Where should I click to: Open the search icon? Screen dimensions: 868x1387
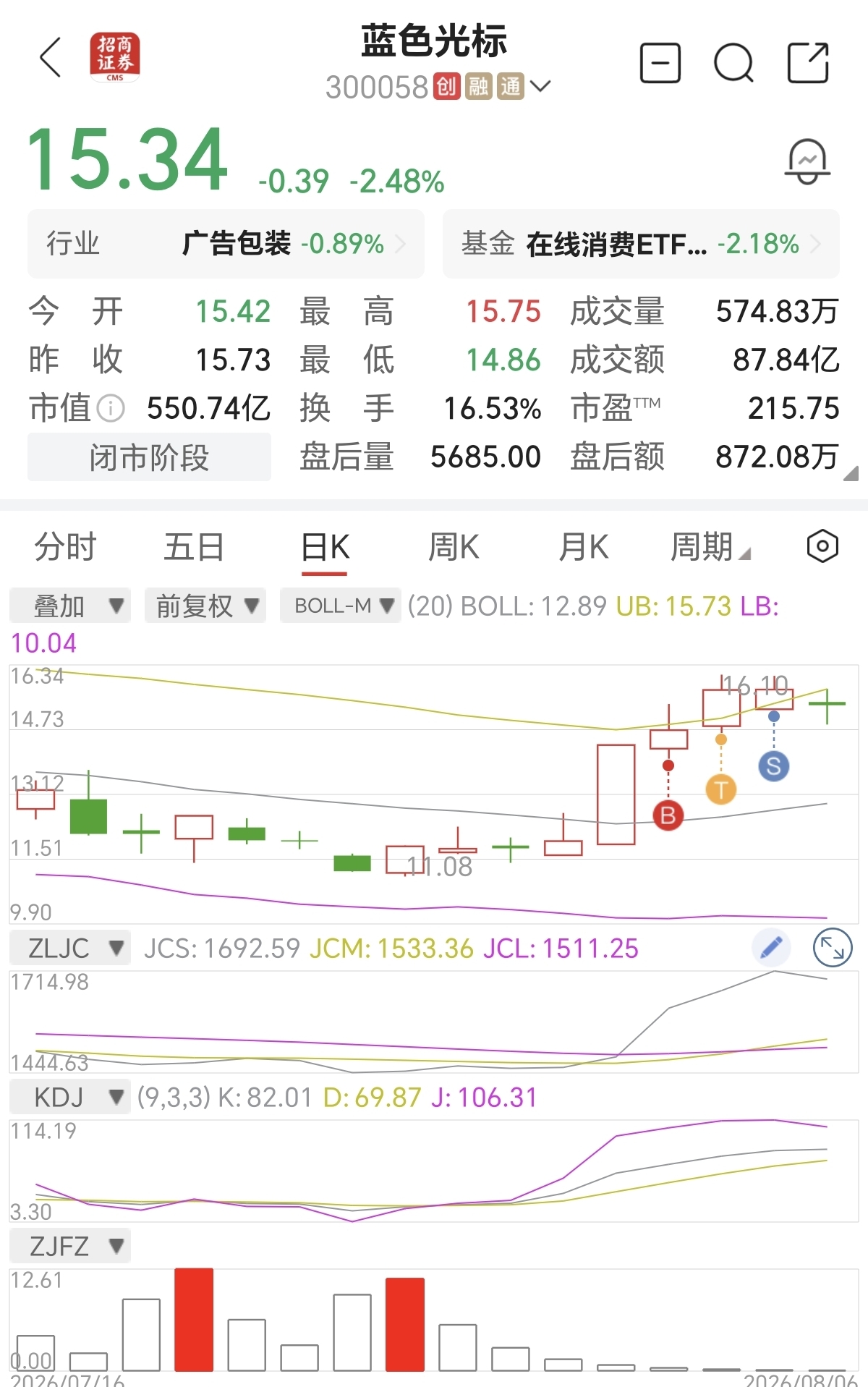pos(733,63)
